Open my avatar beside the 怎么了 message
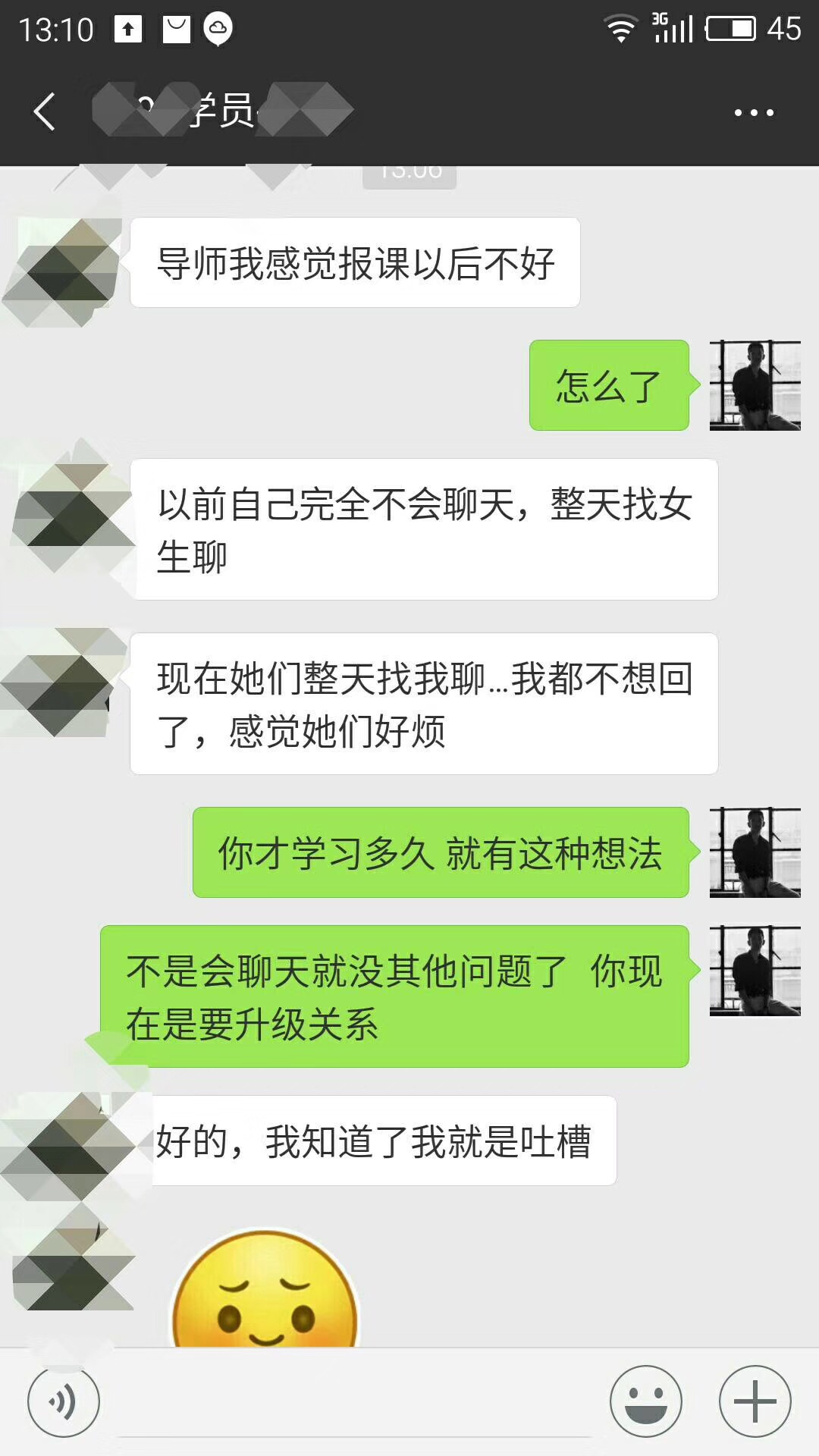819x1456 pixels. pyautogui.click(x=755, y=385)
